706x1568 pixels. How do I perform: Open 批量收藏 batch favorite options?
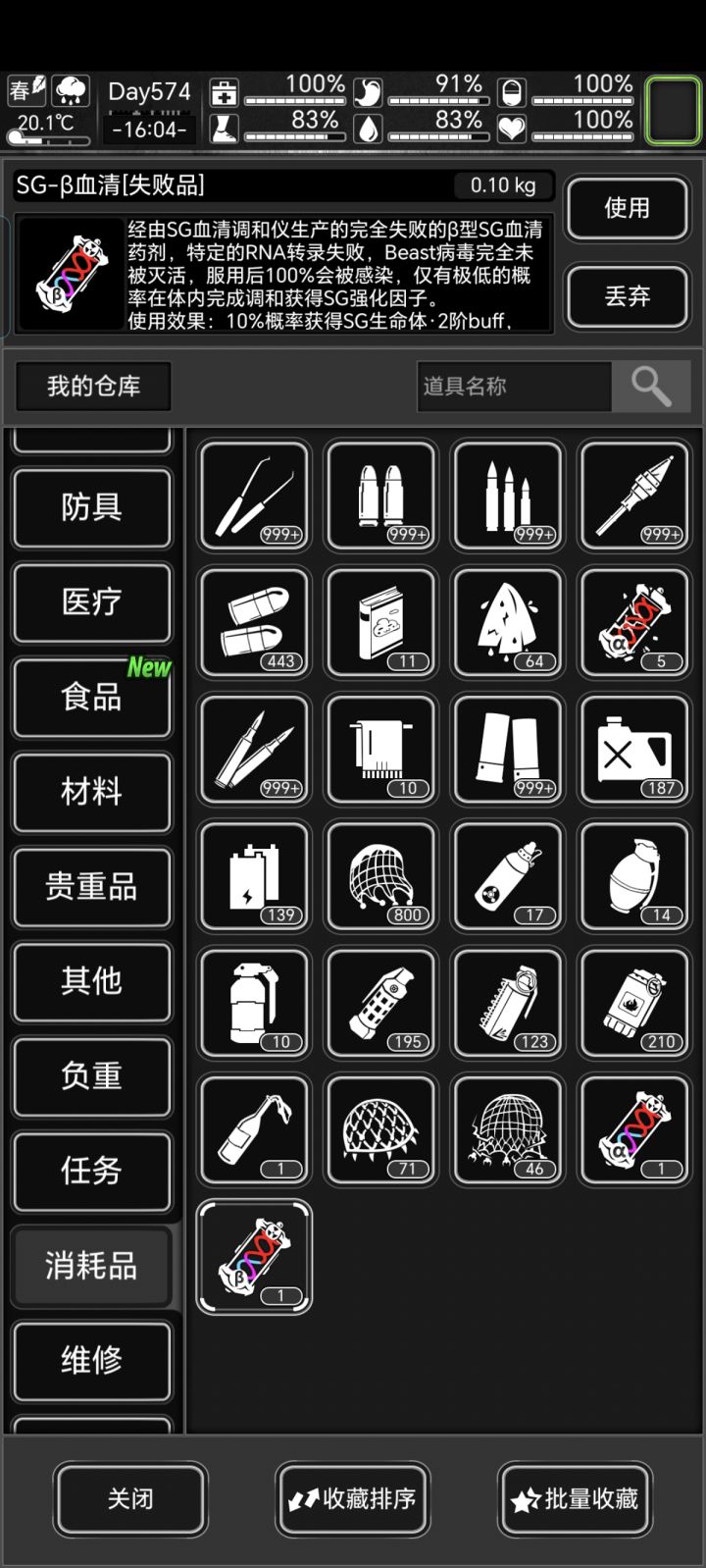[x=575, y=1500]
